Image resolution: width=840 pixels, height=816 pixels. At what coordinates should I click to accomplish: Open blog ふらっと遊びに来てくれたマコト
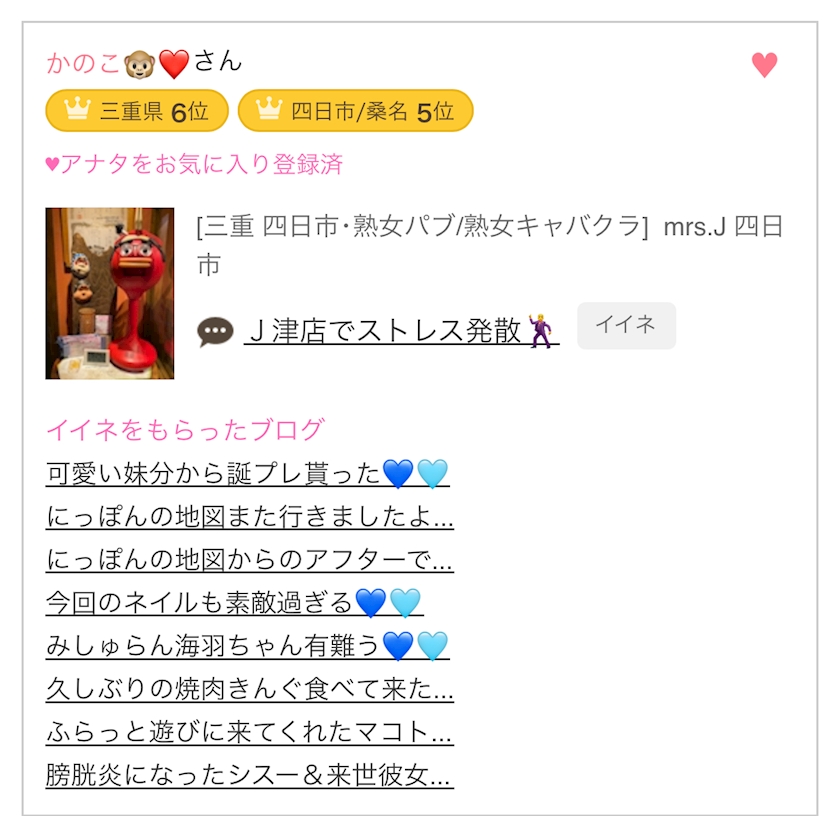coord(250,731)
